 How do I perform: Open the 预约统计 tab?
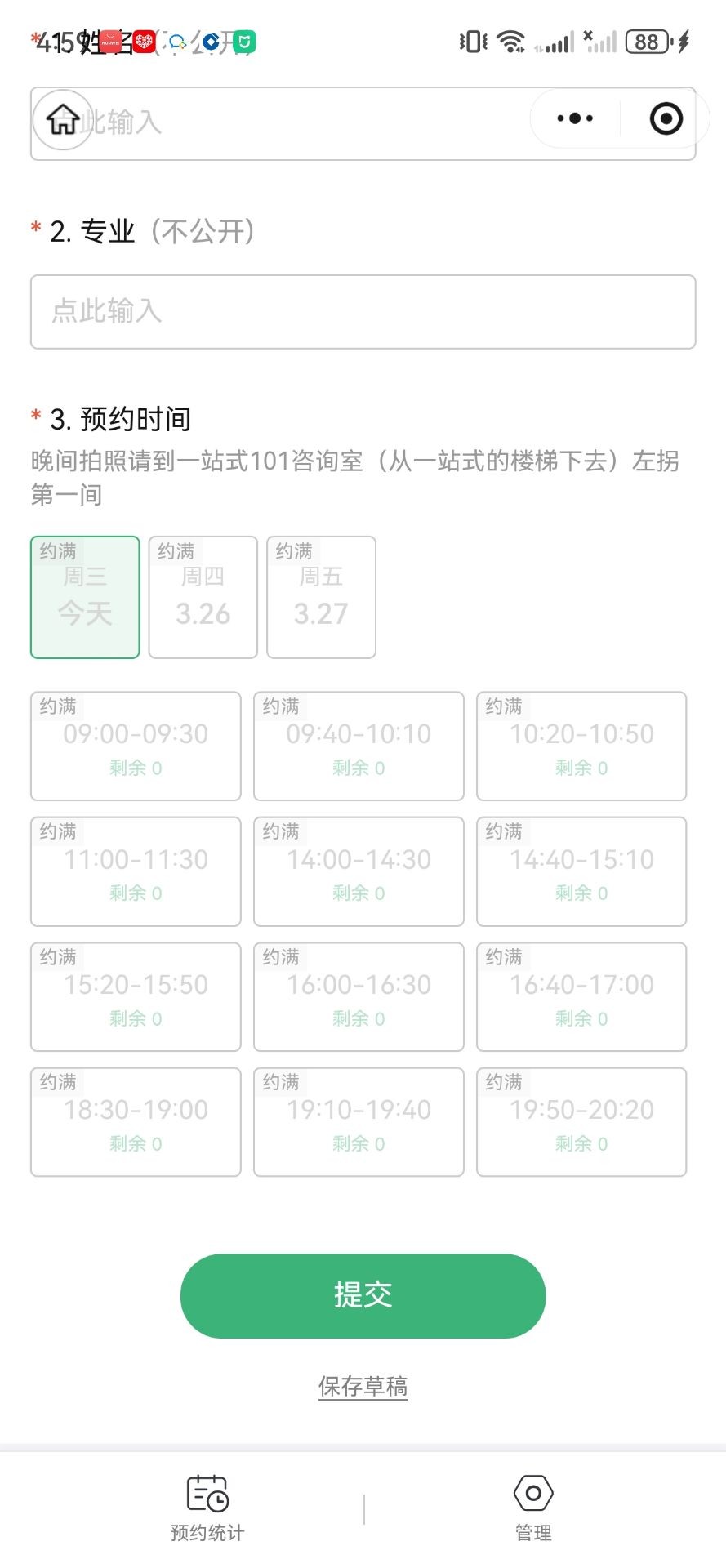[207, 1508]
